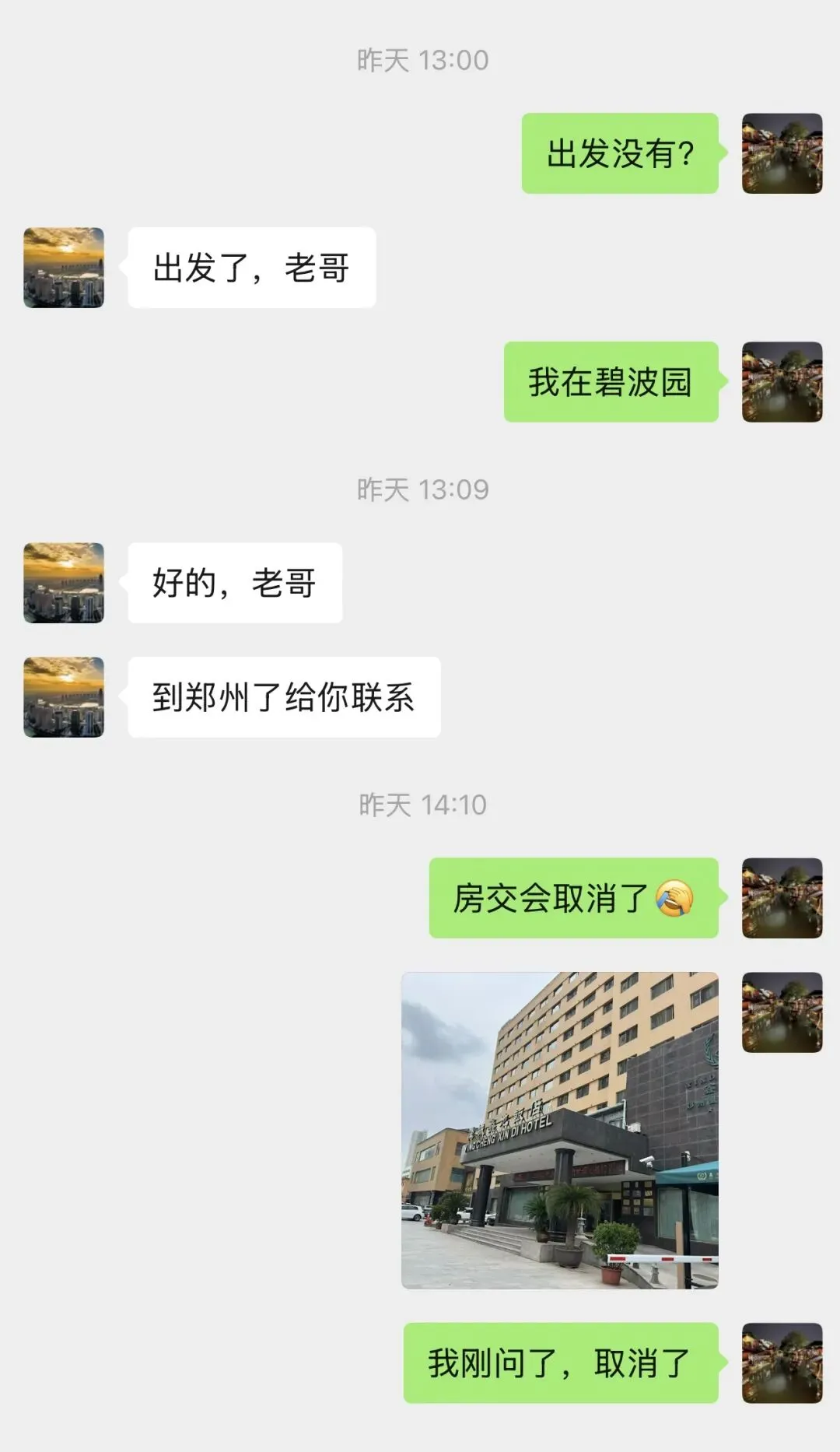The image size is (840, 1452).
Task: Open contact's avatar beside "出发了，老哥"
Action: (x=64, y=268)
